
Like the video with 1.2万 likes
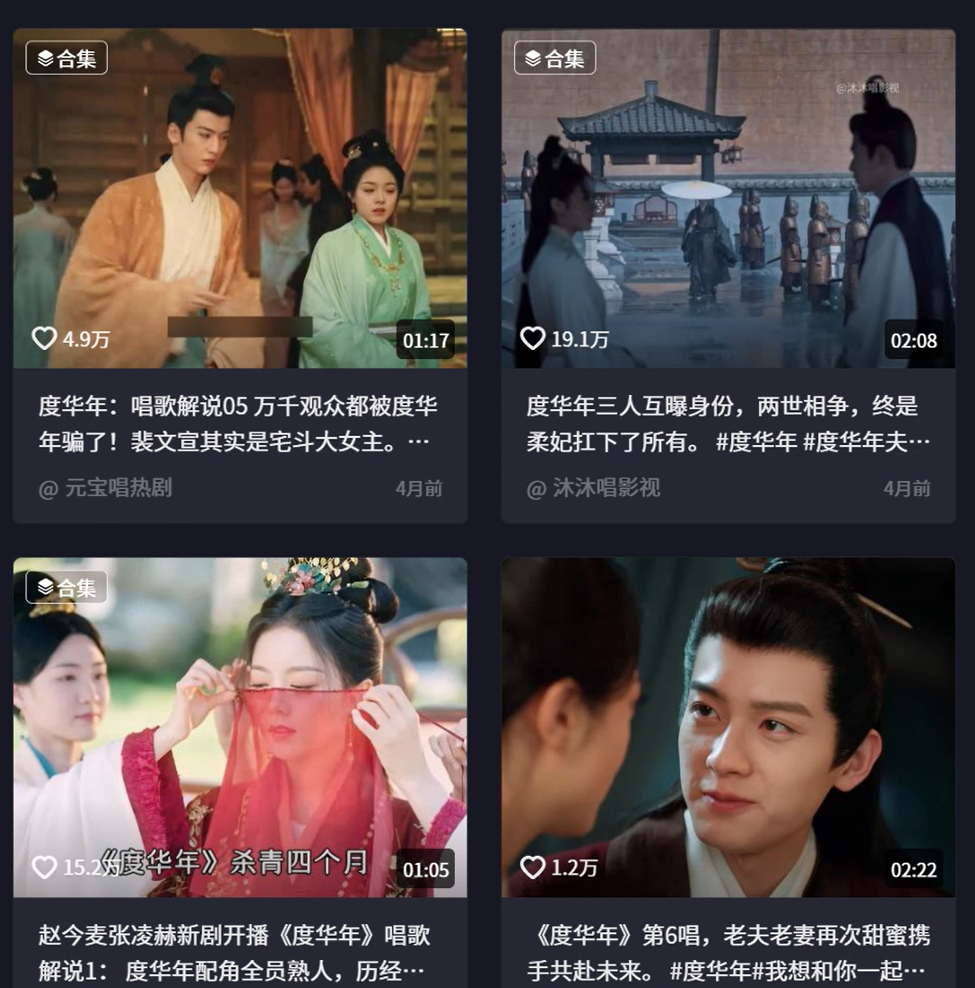(533, 867)
